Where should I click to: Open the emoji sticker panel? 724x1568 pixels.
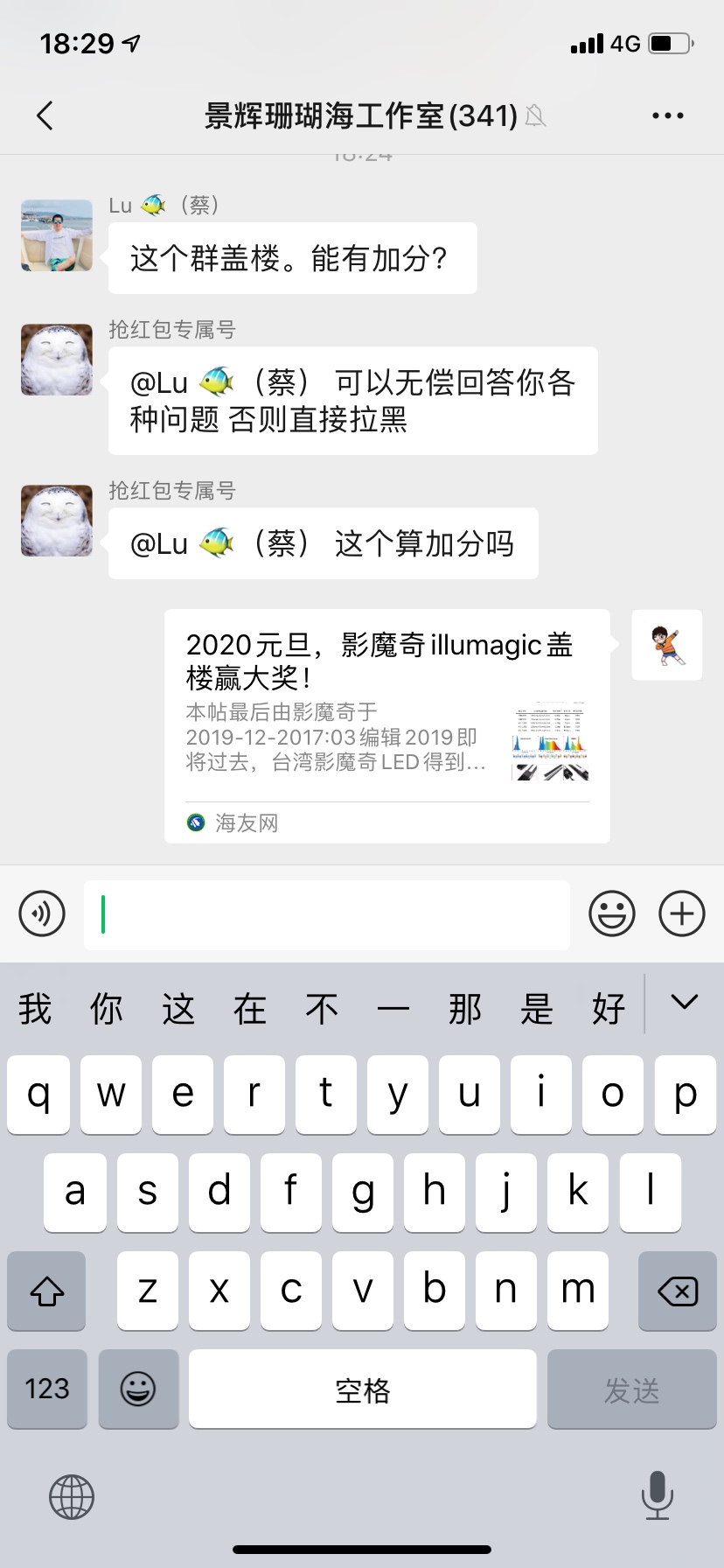611,914
